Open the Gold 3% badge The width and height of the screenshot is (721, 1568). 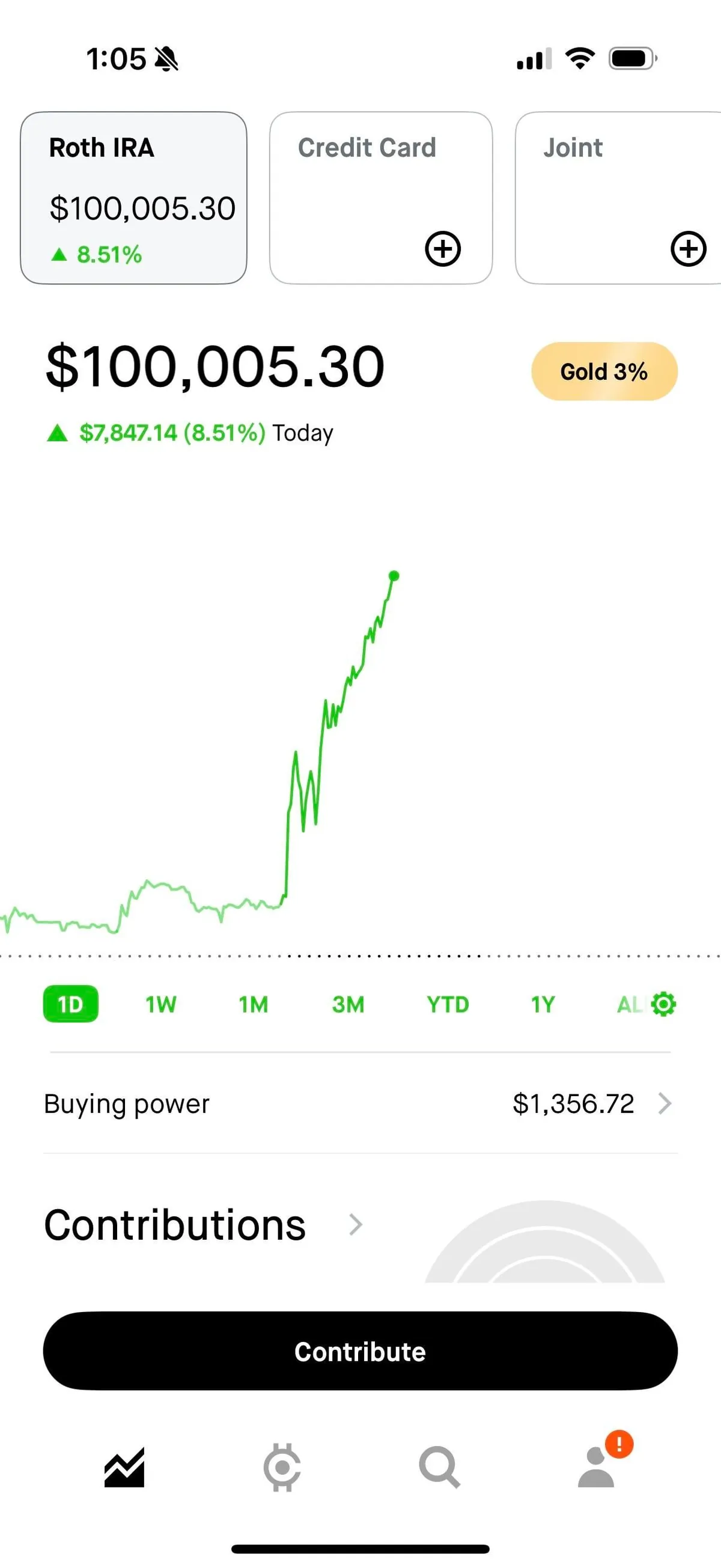[x=604, y=371]
